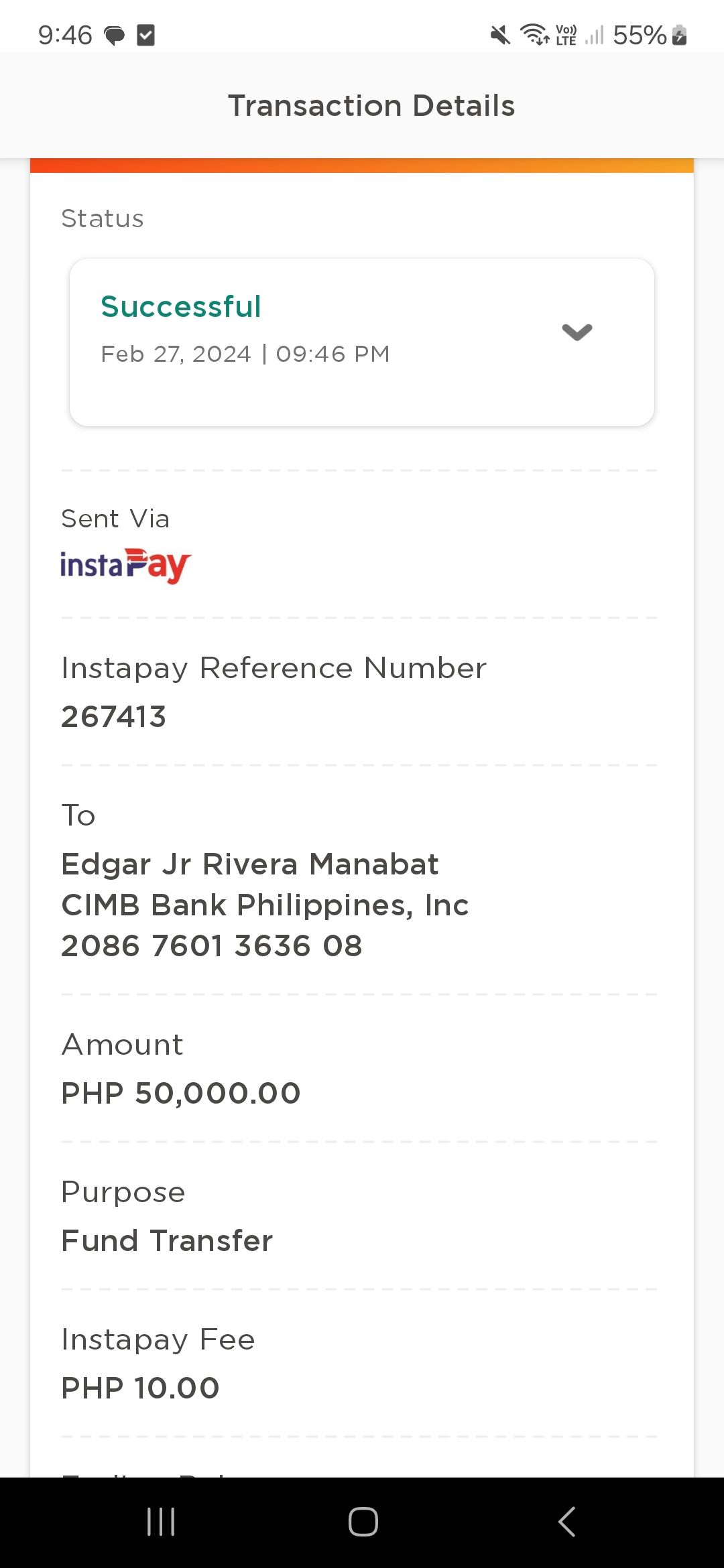Expand the Successful status details chevron
Image resolution: width=724 pixels, height=1568 pixels.
click(577, 332)
